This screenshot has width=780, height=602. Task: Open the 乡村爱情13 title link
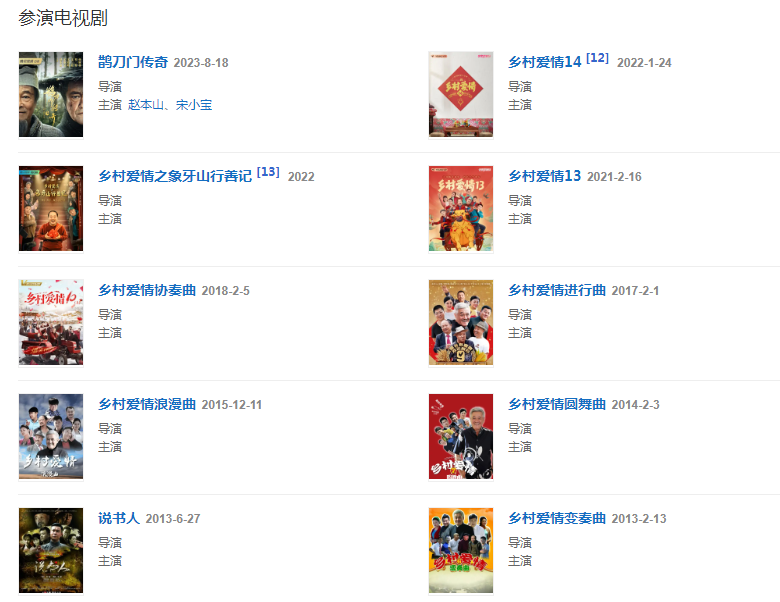(544, 176)
